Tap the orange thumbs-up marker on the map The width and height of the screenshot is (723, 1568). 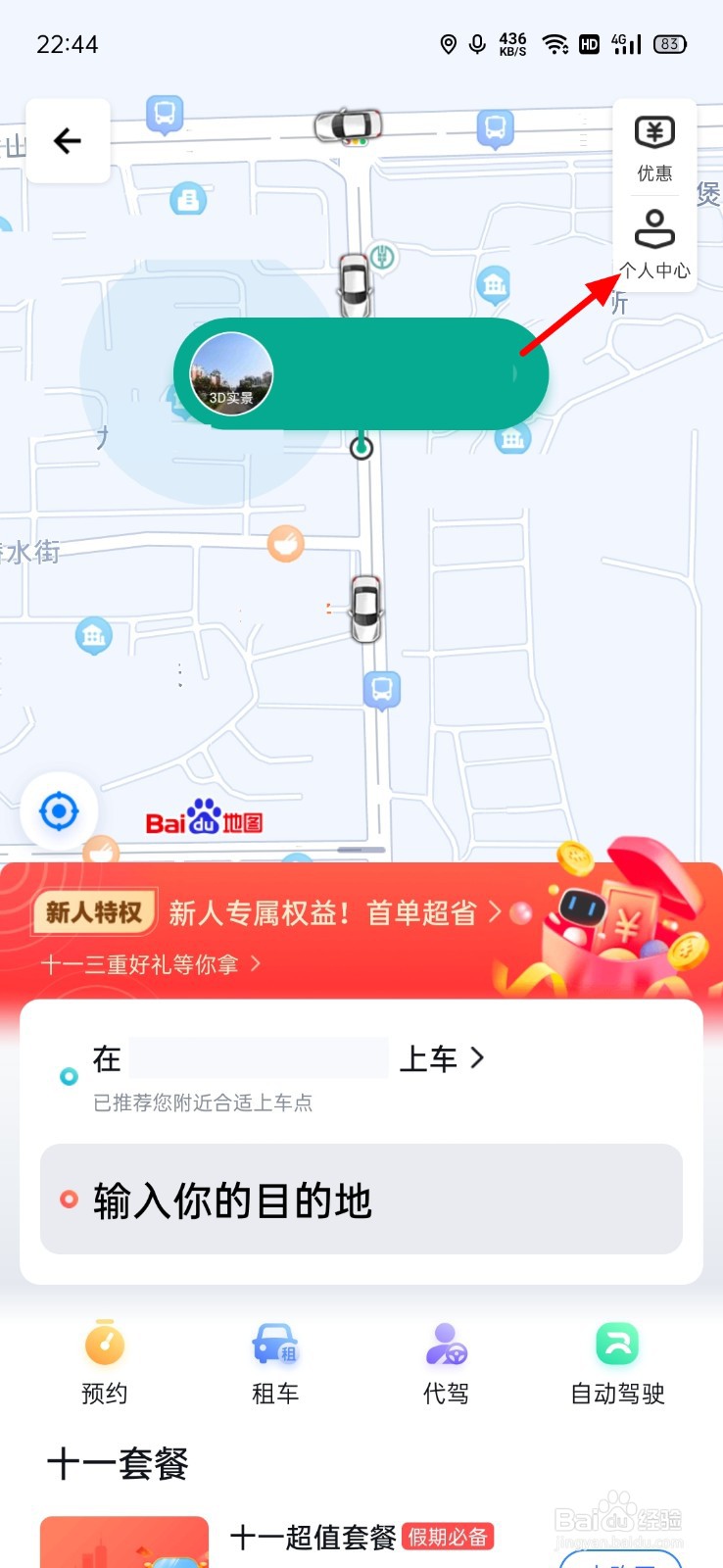284,545
